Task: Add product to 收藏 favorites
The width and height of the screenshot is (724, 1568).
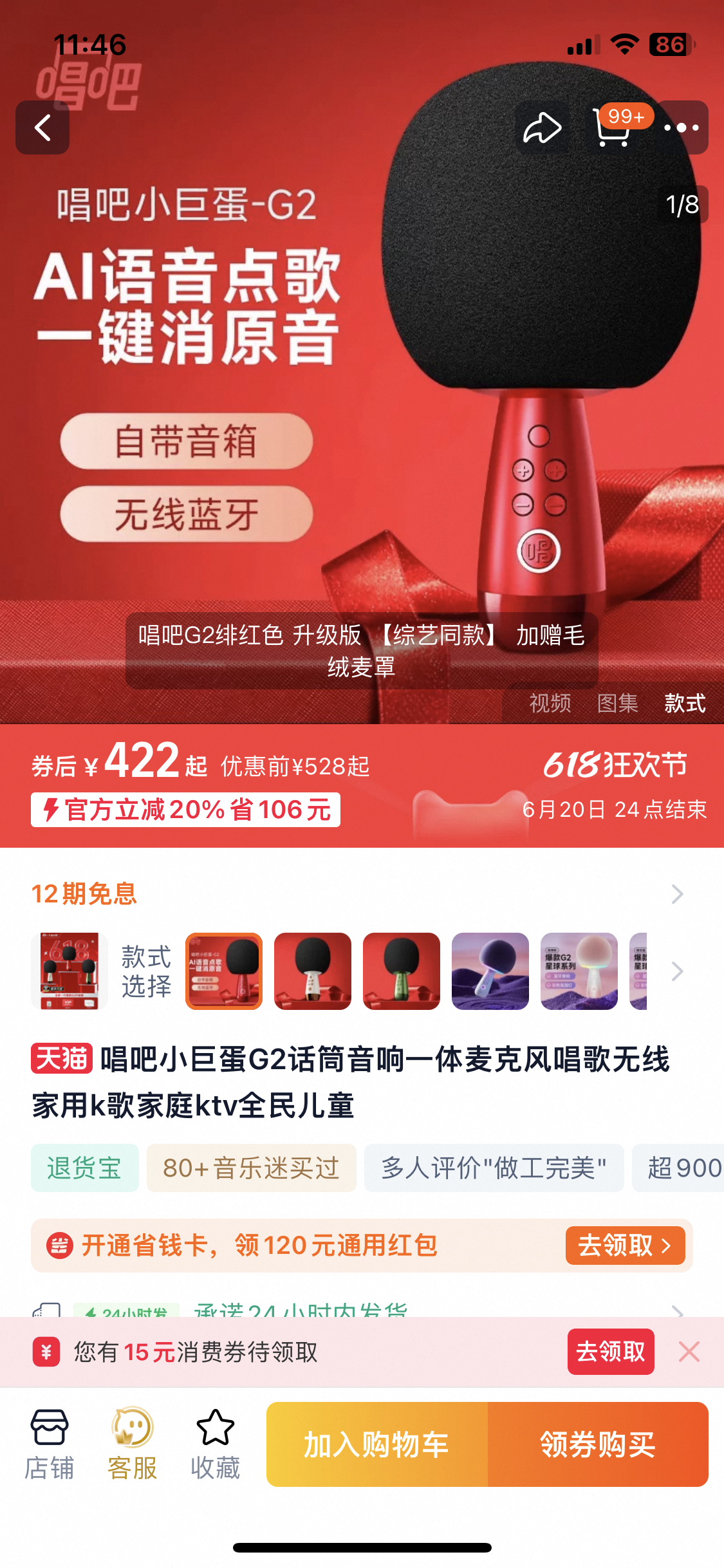Action: (x=215, y=1444)
